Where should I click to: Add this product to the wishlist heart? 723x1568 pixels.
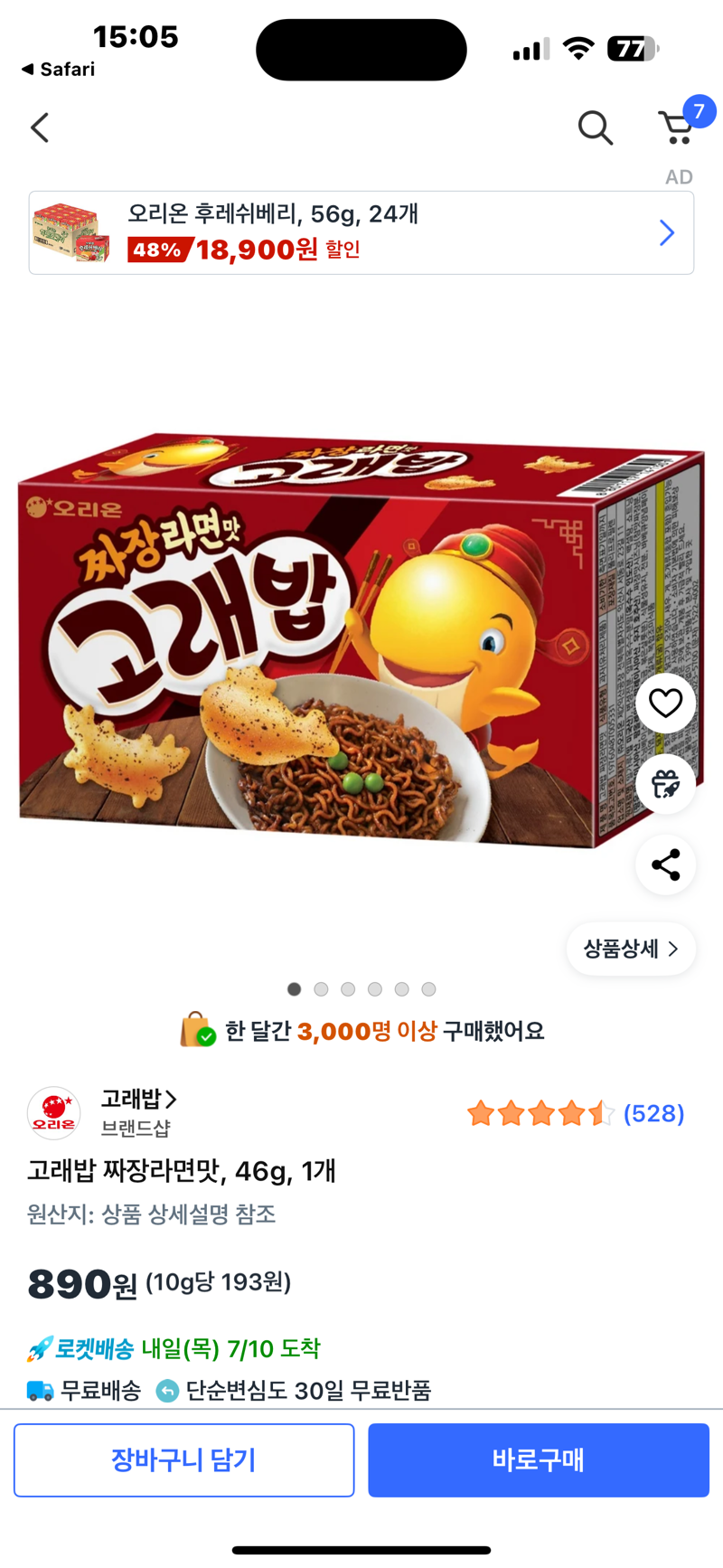point(665,703)
